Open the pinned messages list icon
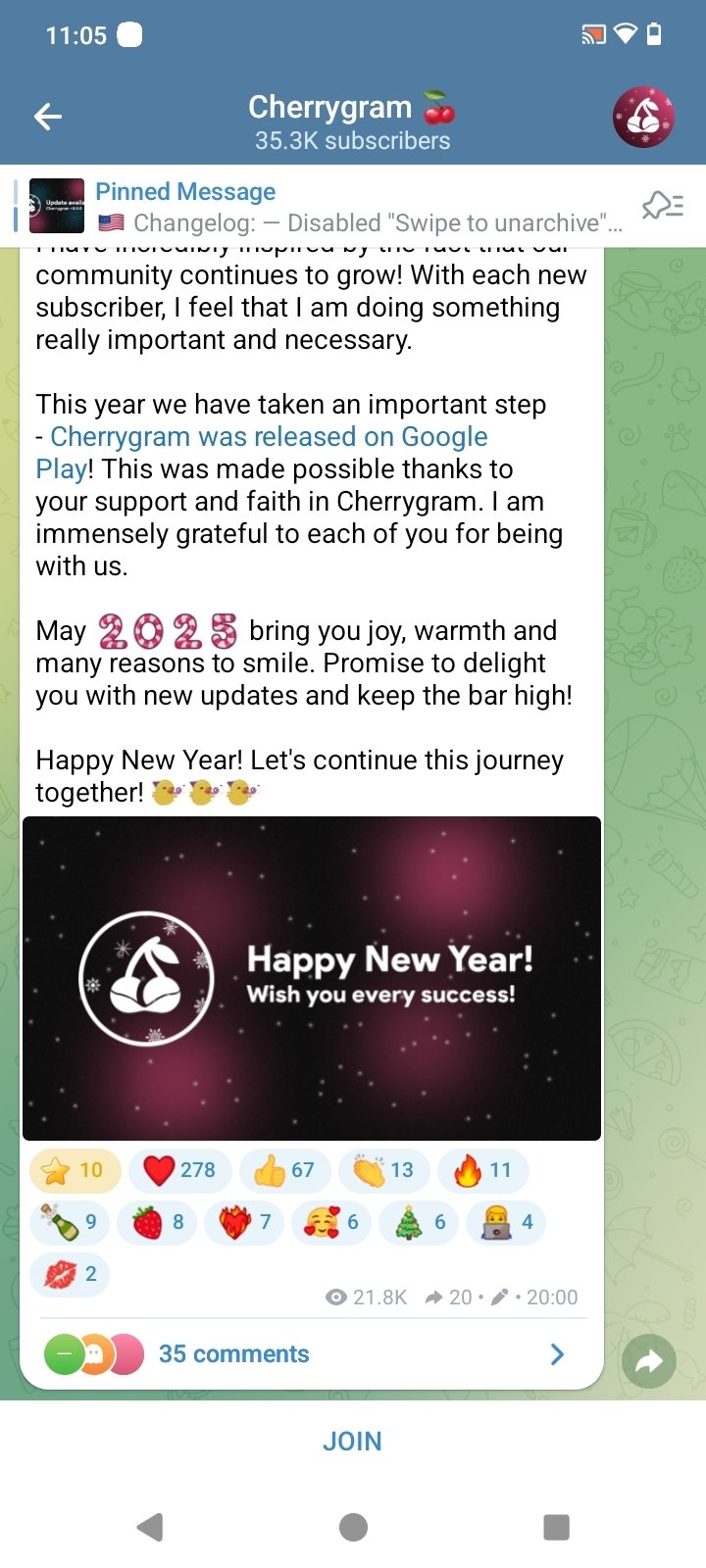This screenshot has width=706, height=1568. 662,206
